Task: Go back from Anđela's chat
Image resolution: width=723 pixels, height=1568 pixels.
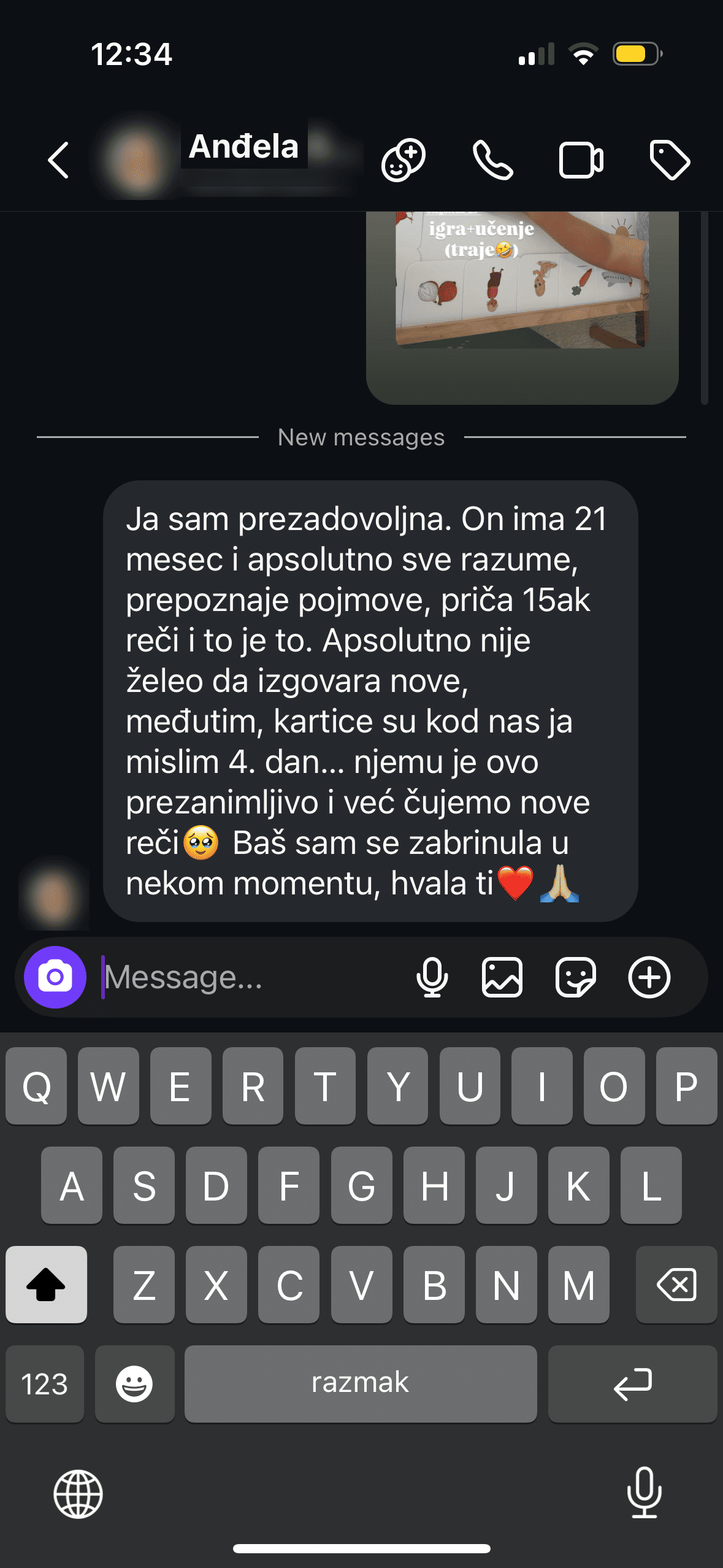Action: [x=59, y=161]
